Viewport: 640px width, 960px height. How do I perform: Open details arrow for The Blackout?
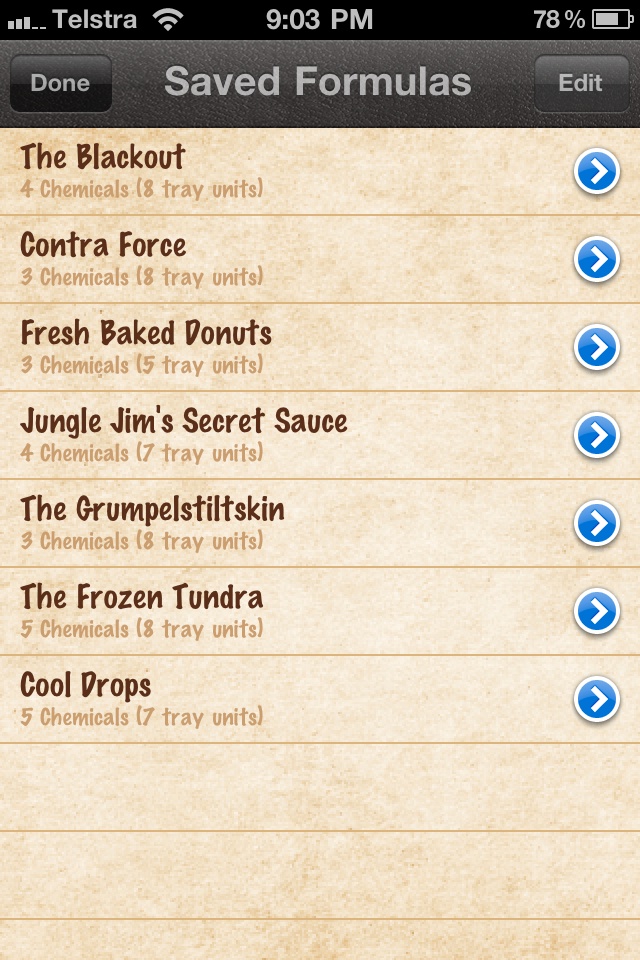[x=597, y=173]
